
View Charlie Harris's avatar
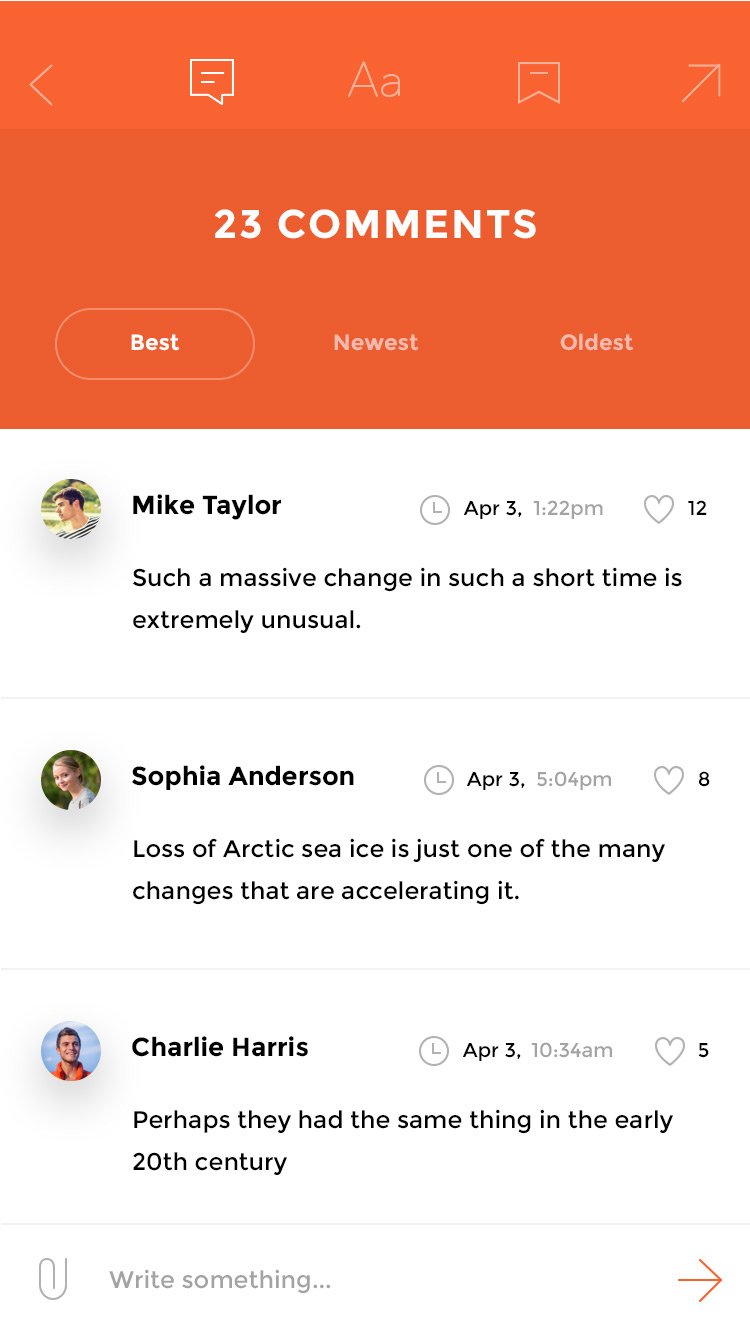(x=71, y=1051)
